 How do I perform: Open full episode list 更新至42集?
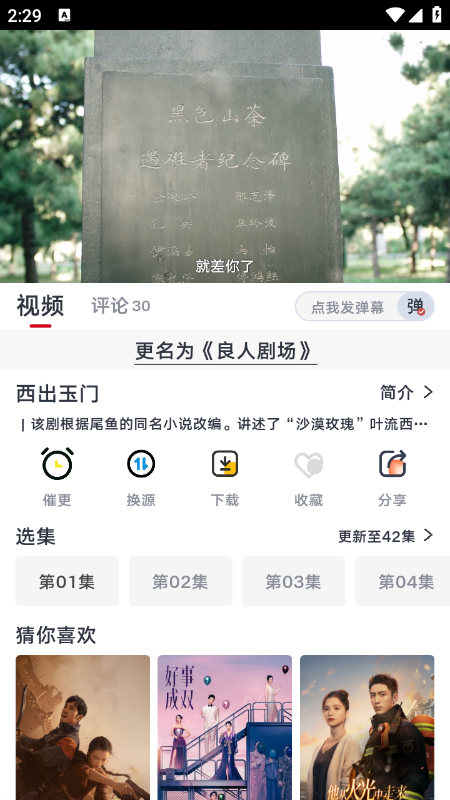pos(386,536)
